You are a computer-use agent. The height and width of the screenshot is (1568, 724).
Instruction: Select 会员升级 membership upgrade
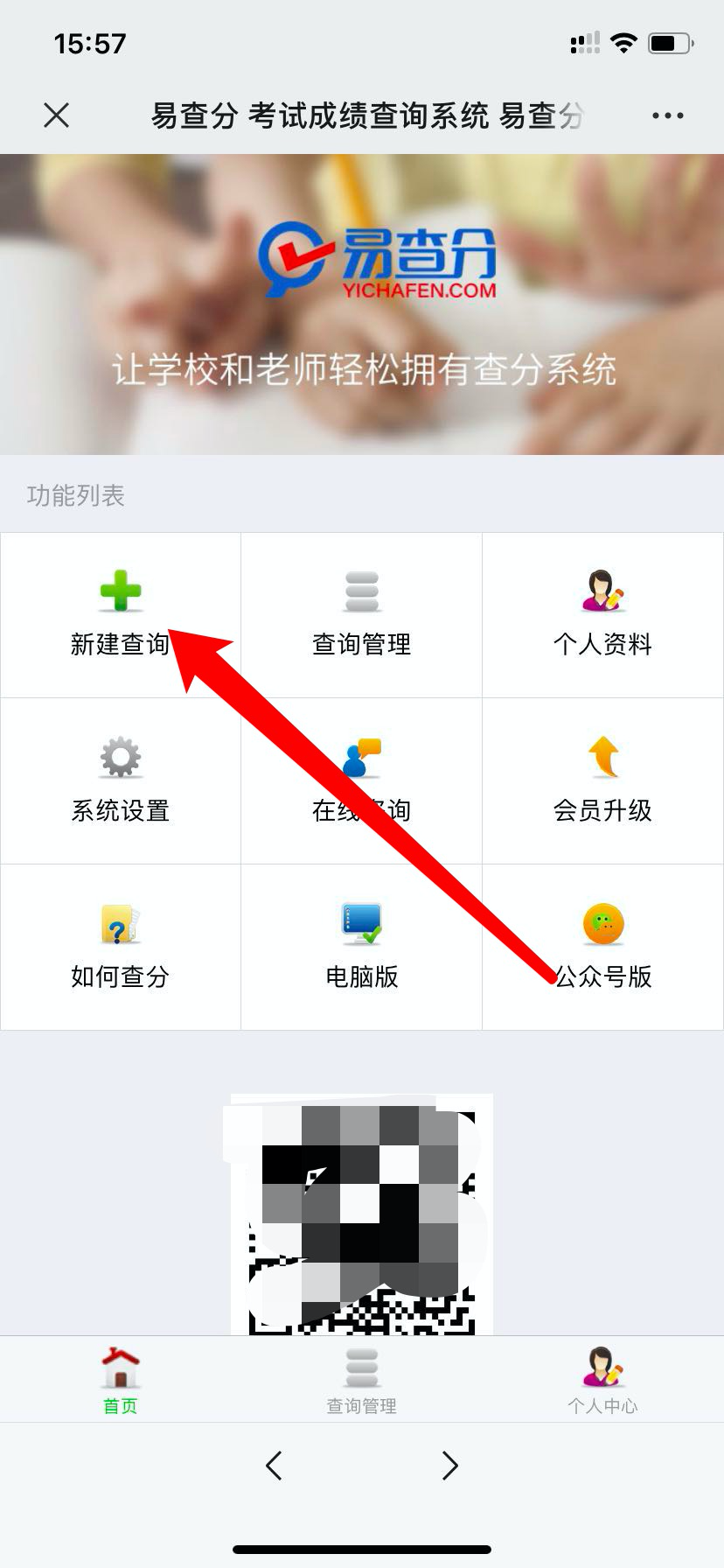[602, 780]
